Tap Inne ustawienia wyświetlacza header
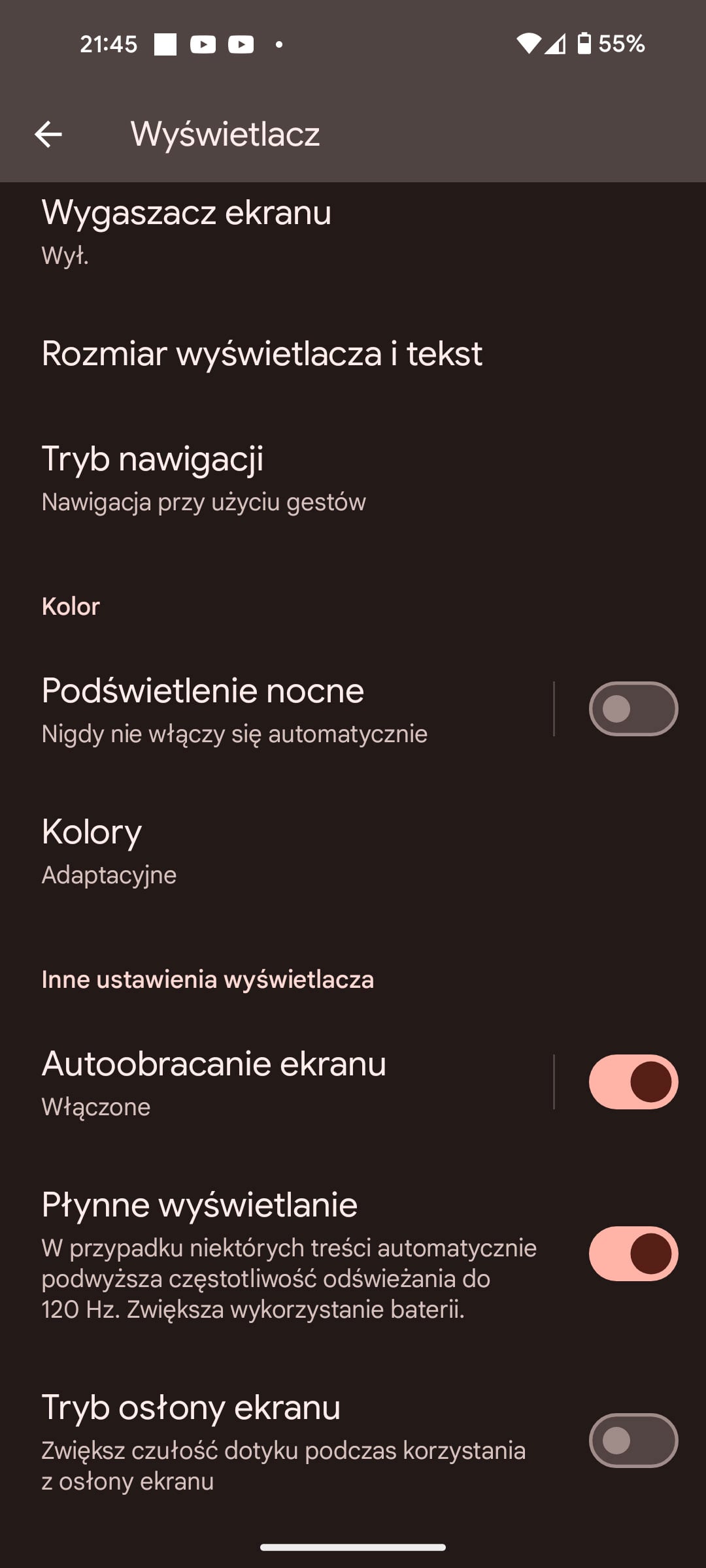Screen dimensions: 706x1568 208,979
